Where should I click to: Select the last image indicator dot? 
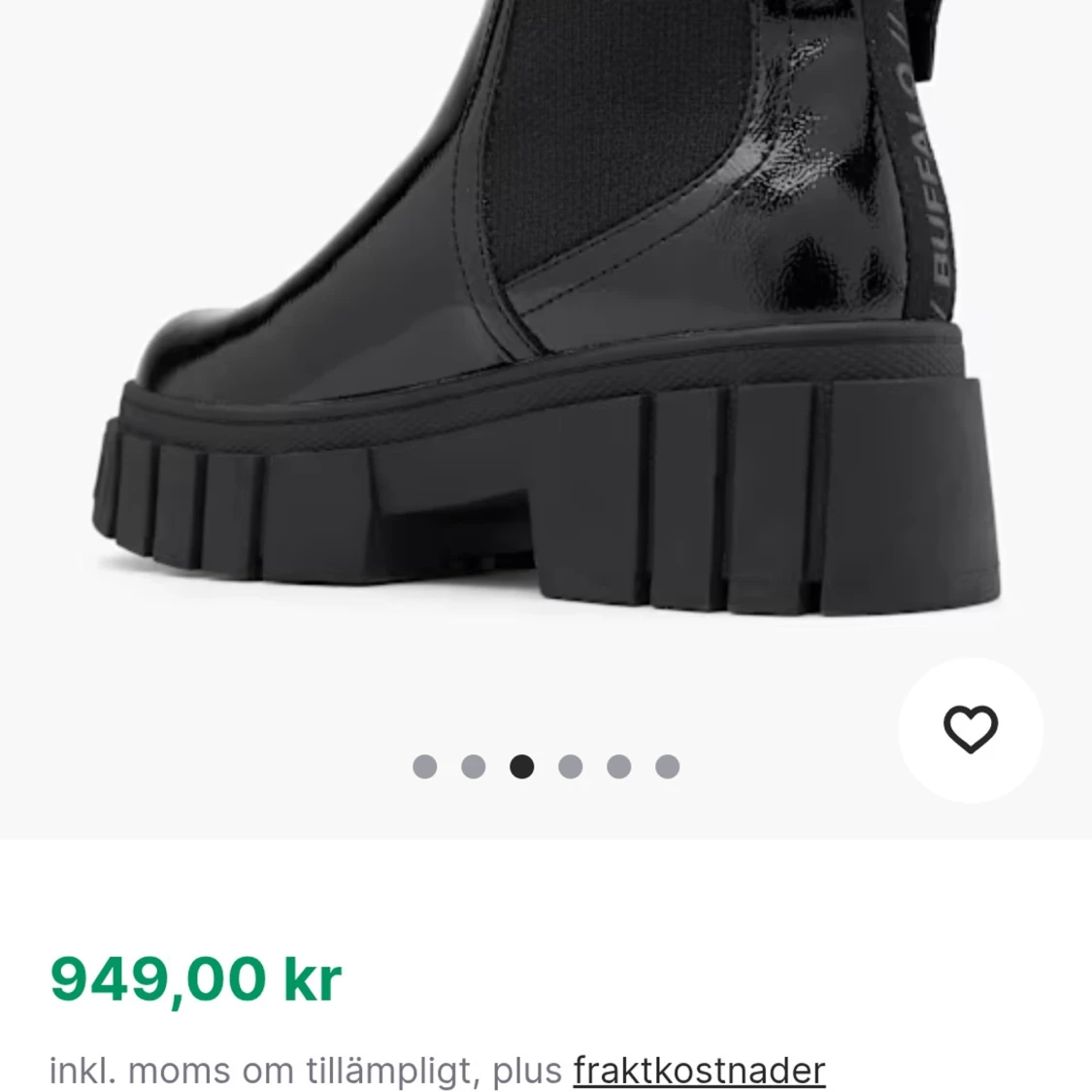(x=668, y=767)
